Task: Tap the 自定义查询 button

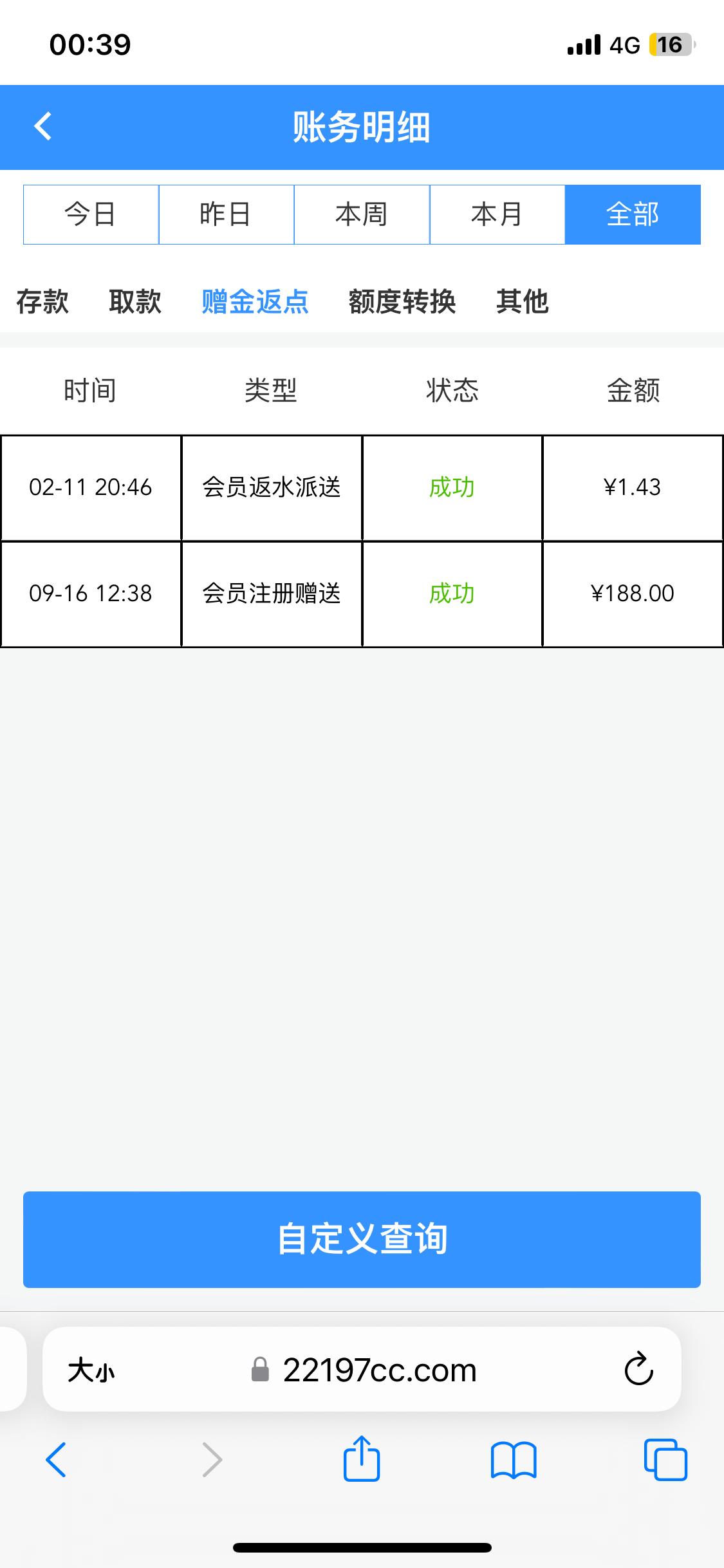Action: click(x=362, y=1239)
